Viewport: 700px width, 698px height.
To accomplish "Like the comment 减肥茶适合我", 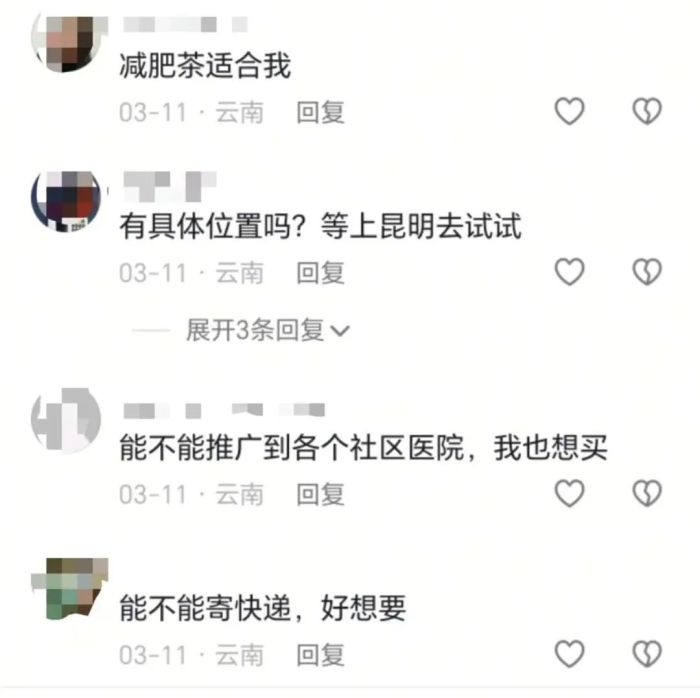I will tap(569, 111).
